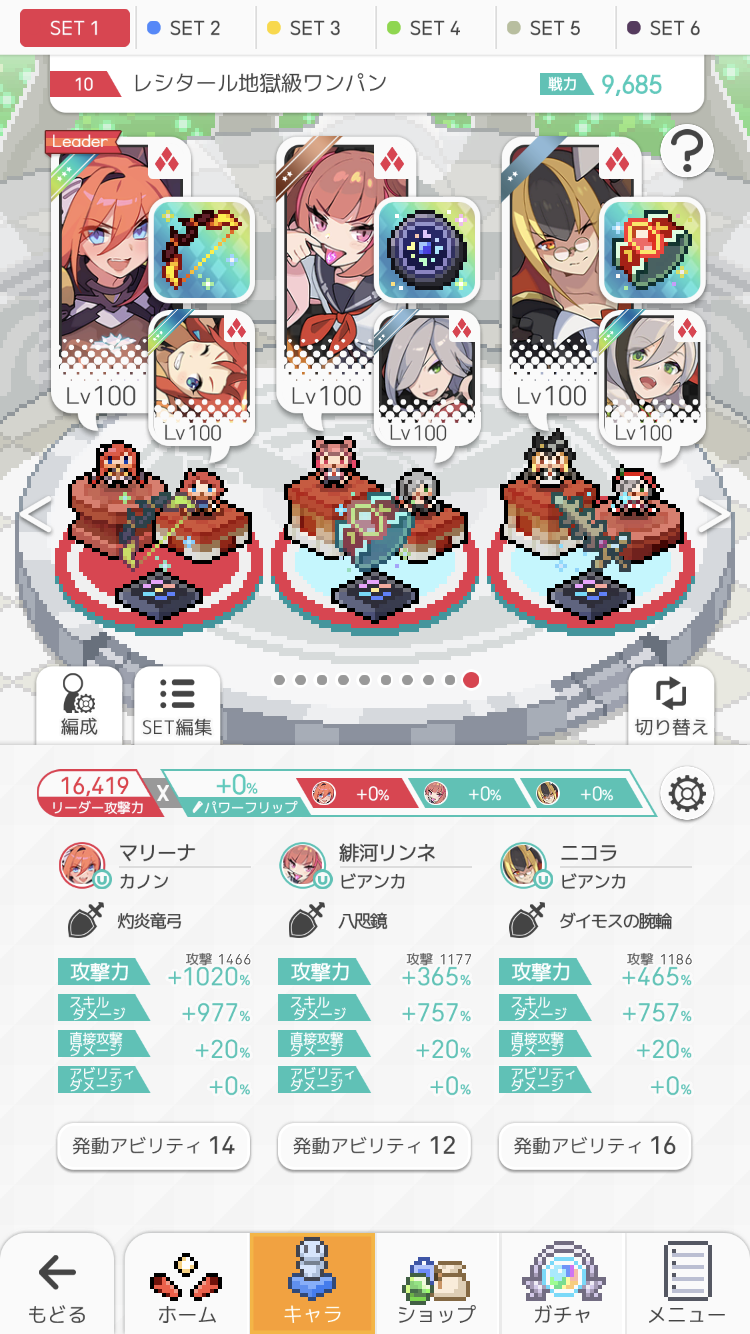Open SET編集 to edit sets
The image size is (750, 1334).
[x=177, y=705]
